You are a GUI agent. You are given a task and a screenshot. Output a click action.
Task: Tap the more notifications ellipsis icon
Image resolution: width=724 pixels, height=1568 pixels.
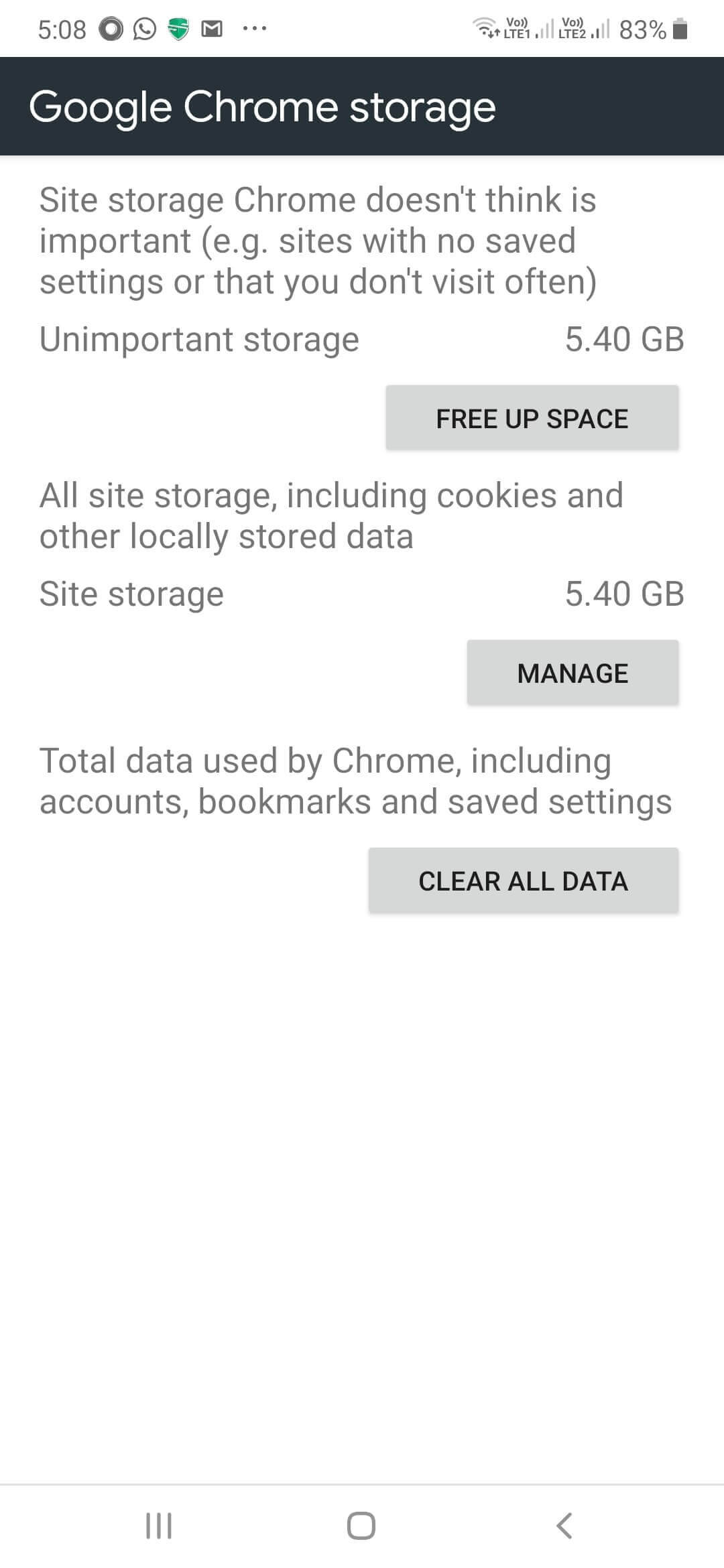pyautogui.click(x=255, y=28)
